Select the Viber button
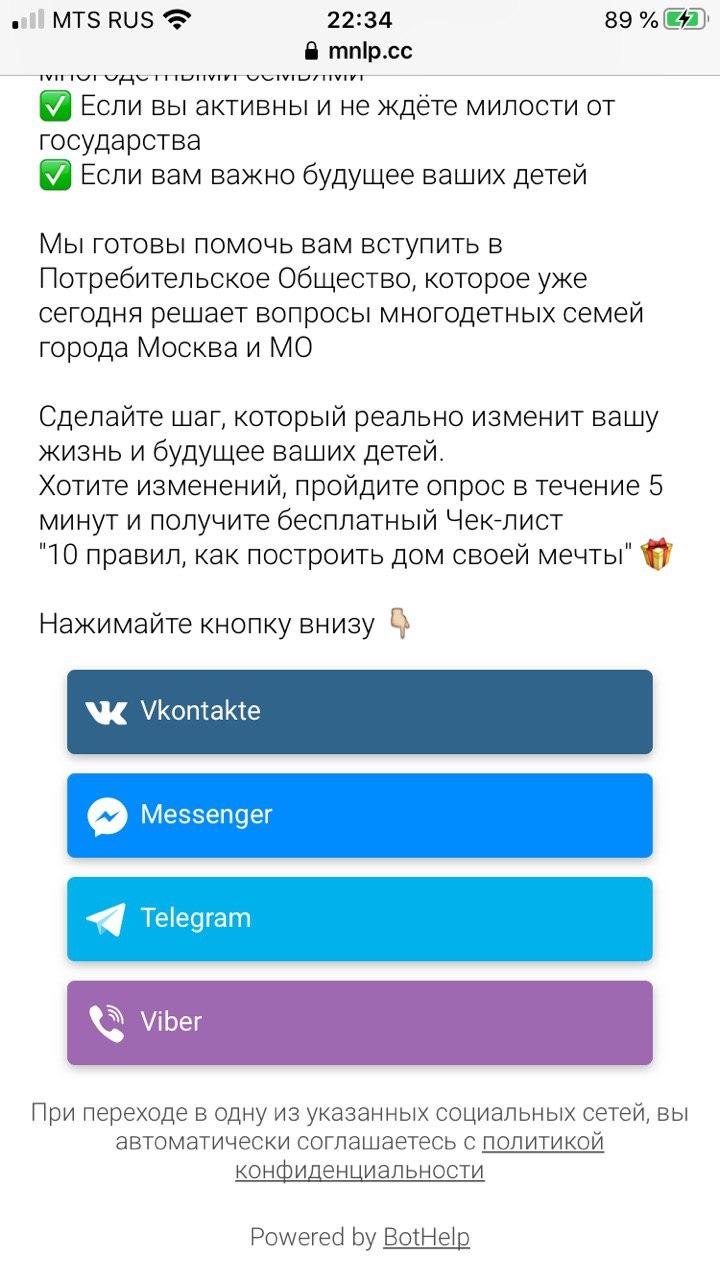Screen dimensions: 720x1280 coord(360,1022)
